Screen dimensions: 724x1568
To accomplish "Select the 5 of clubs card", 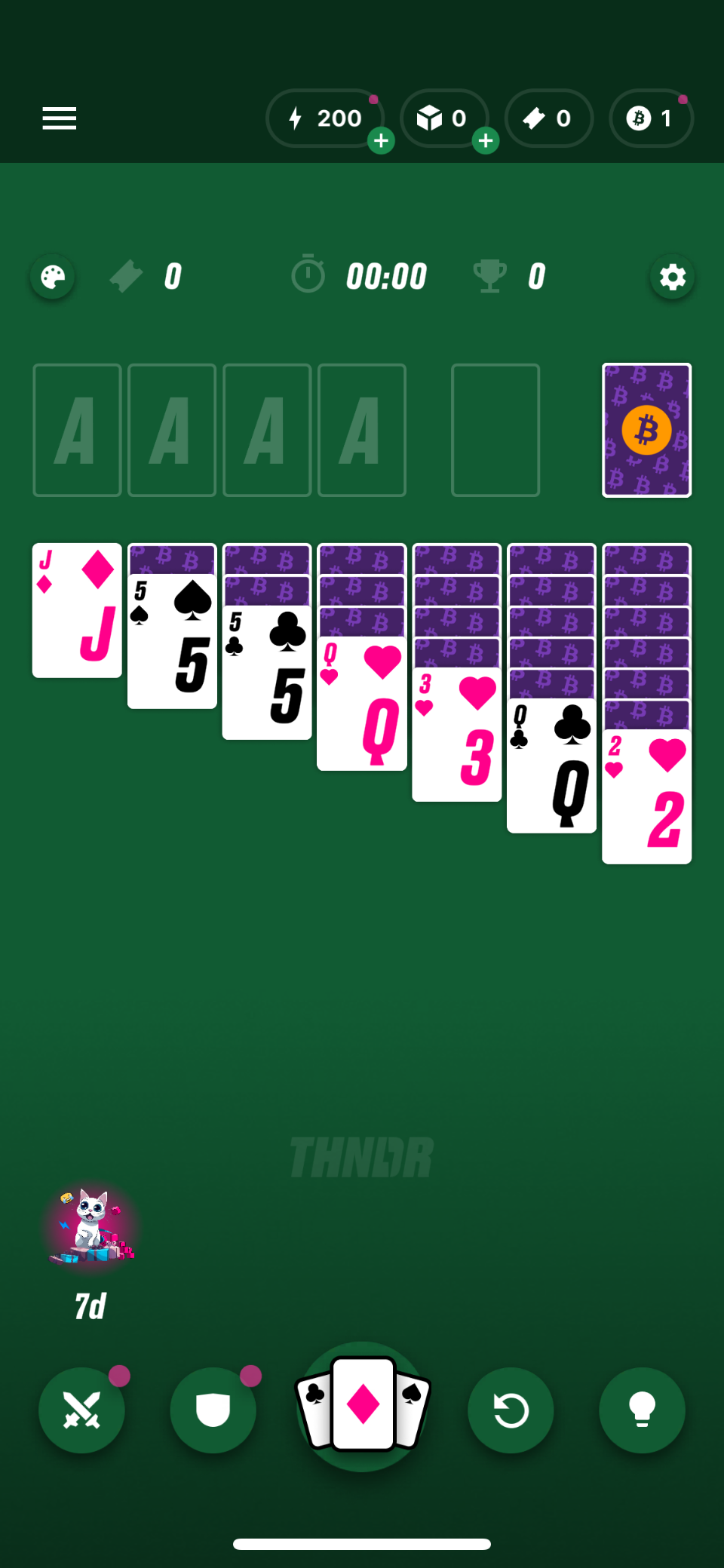I will [x=267, y=672].
